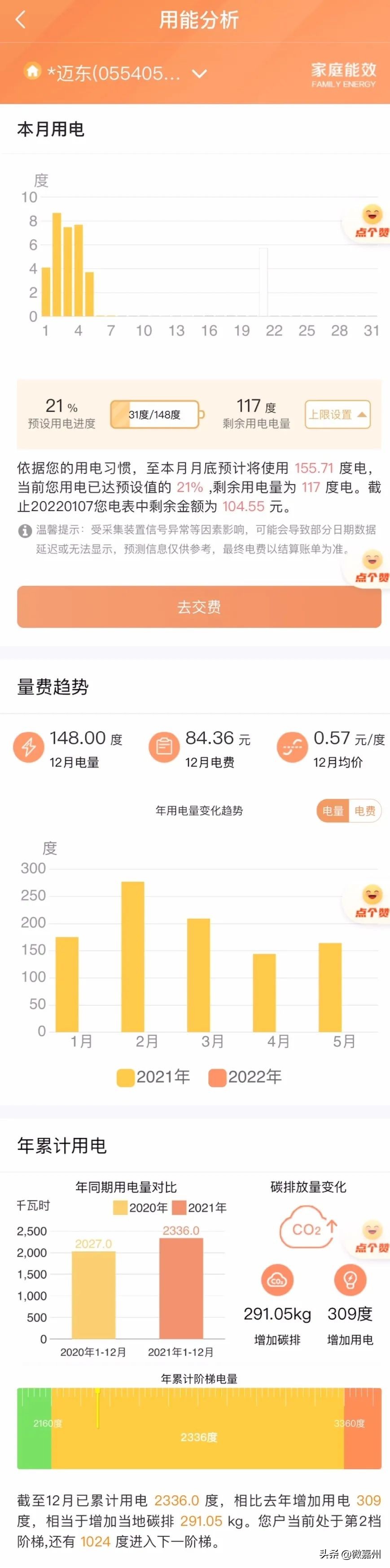Select the 电量 segment of the trend chart
The width and height of the screenshot is (390, 1568).
coord(333,811)
